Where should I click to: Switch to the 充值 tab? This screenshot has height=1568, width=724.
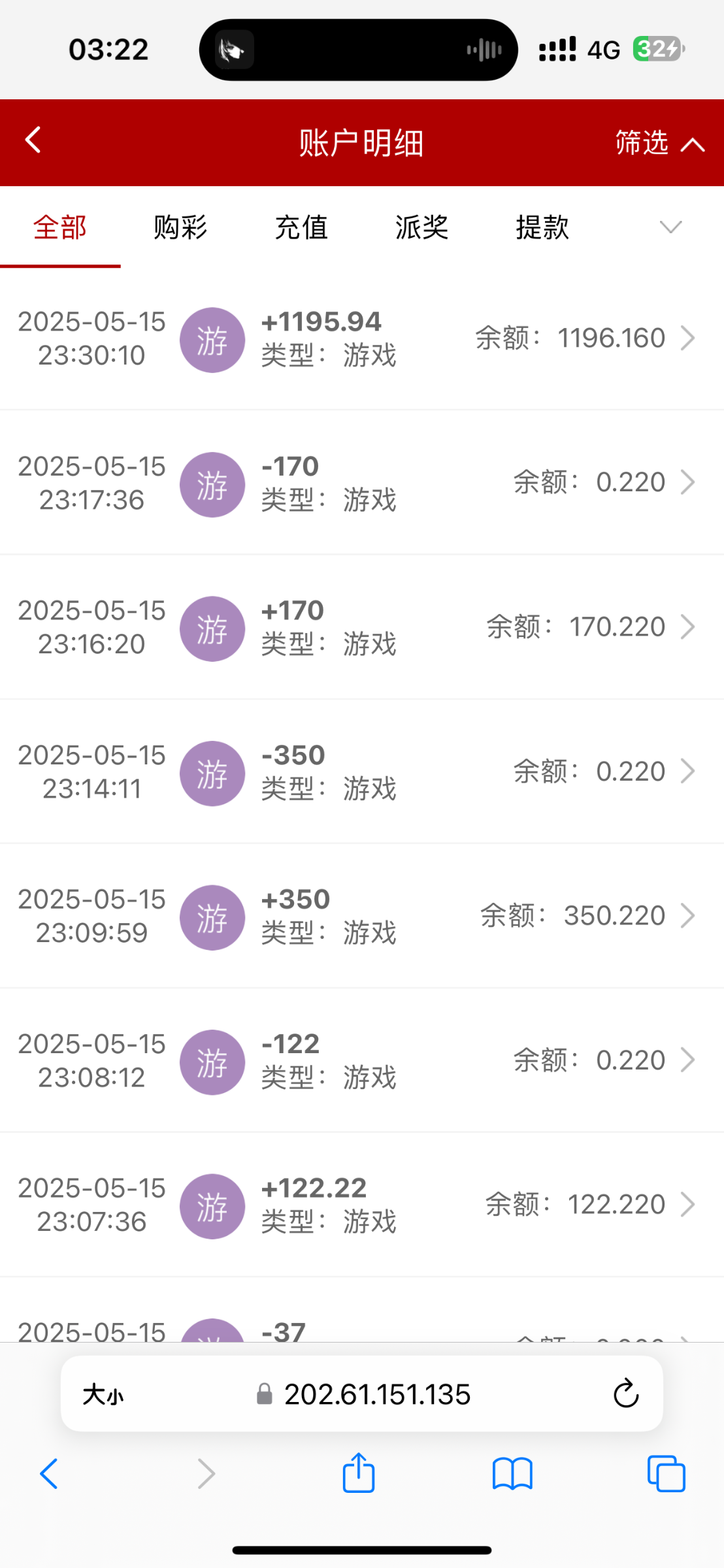[x=301, y=227]
